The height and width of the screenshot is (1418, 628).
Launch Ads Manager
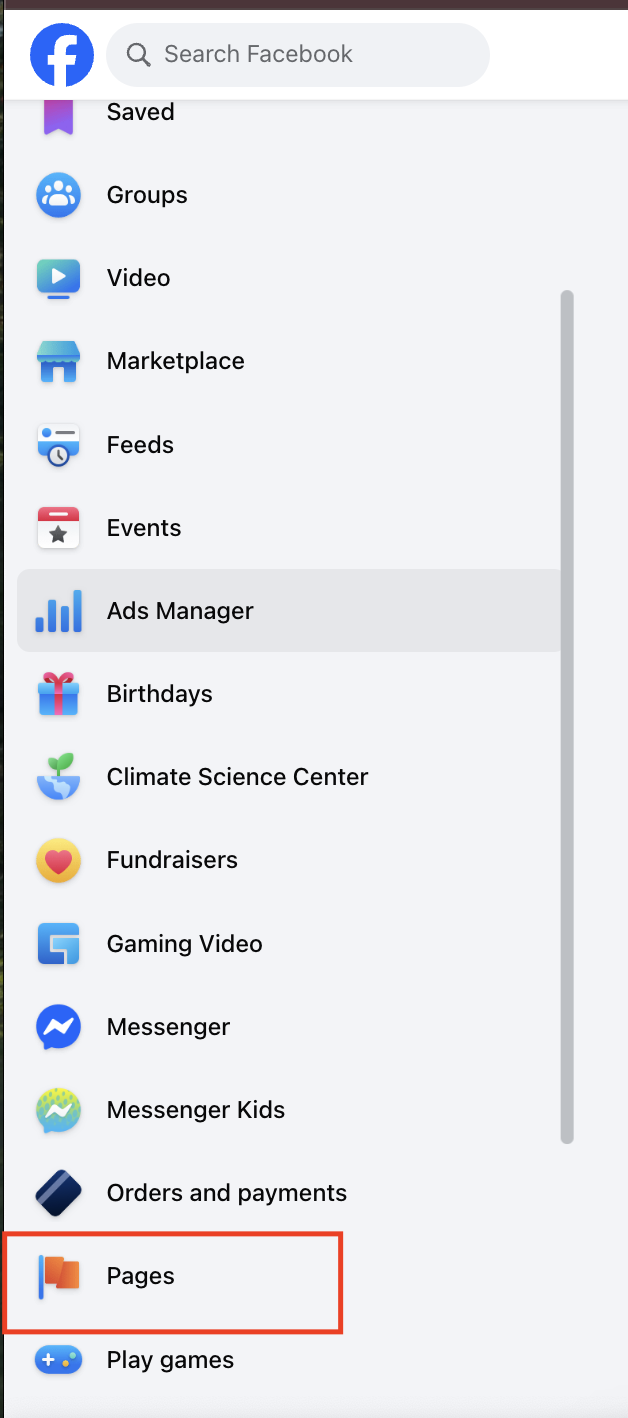(x=180, y=611)
